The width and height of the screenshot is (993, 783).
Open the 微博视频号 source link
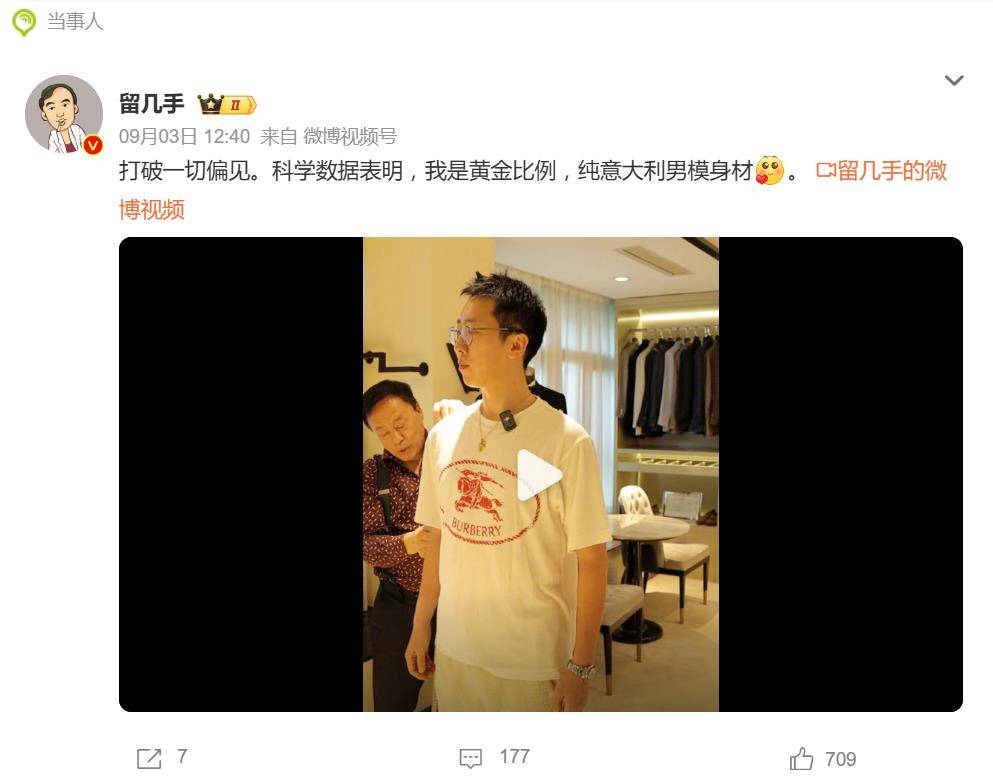click(x=350, y=136)
